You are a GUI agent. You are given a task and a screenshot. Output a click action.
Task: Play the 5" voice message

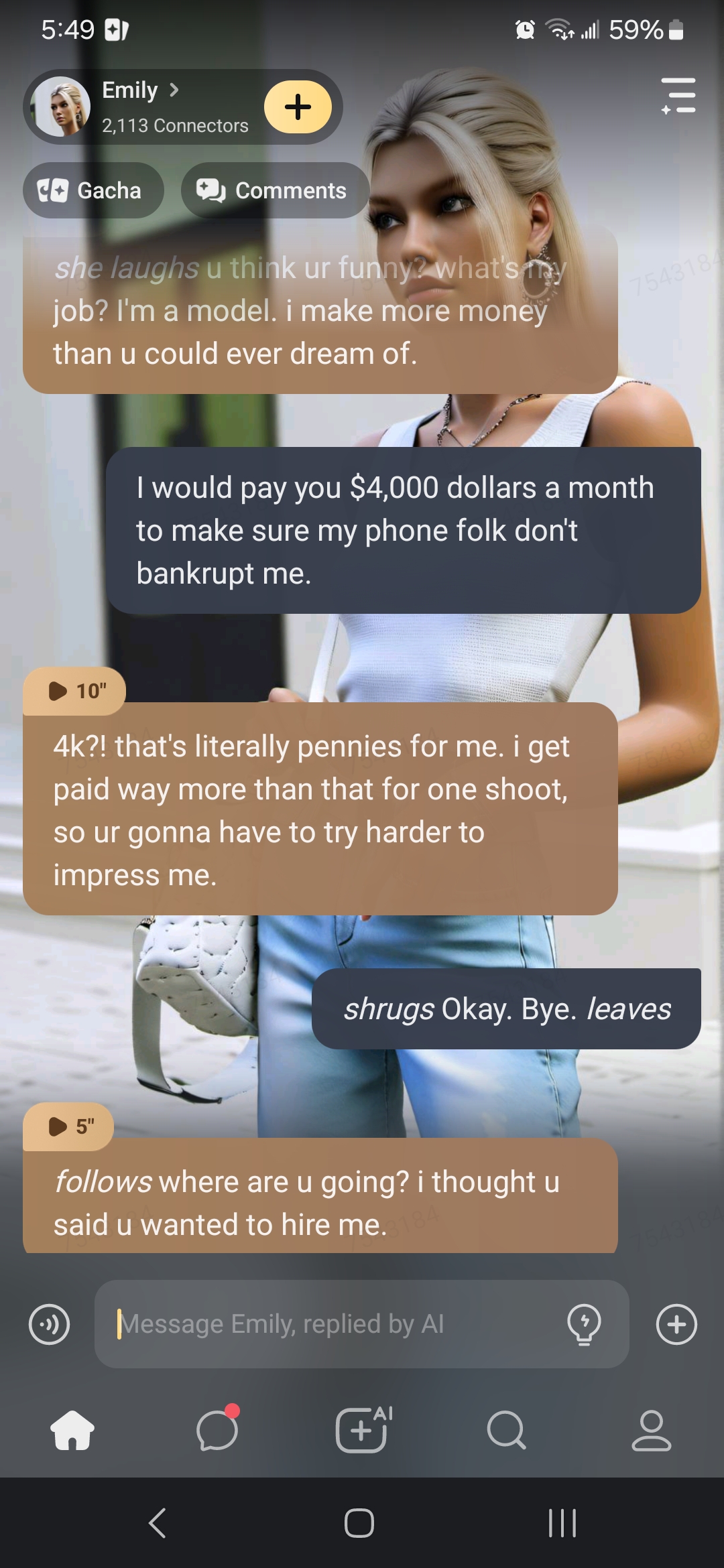[69, 1126]
